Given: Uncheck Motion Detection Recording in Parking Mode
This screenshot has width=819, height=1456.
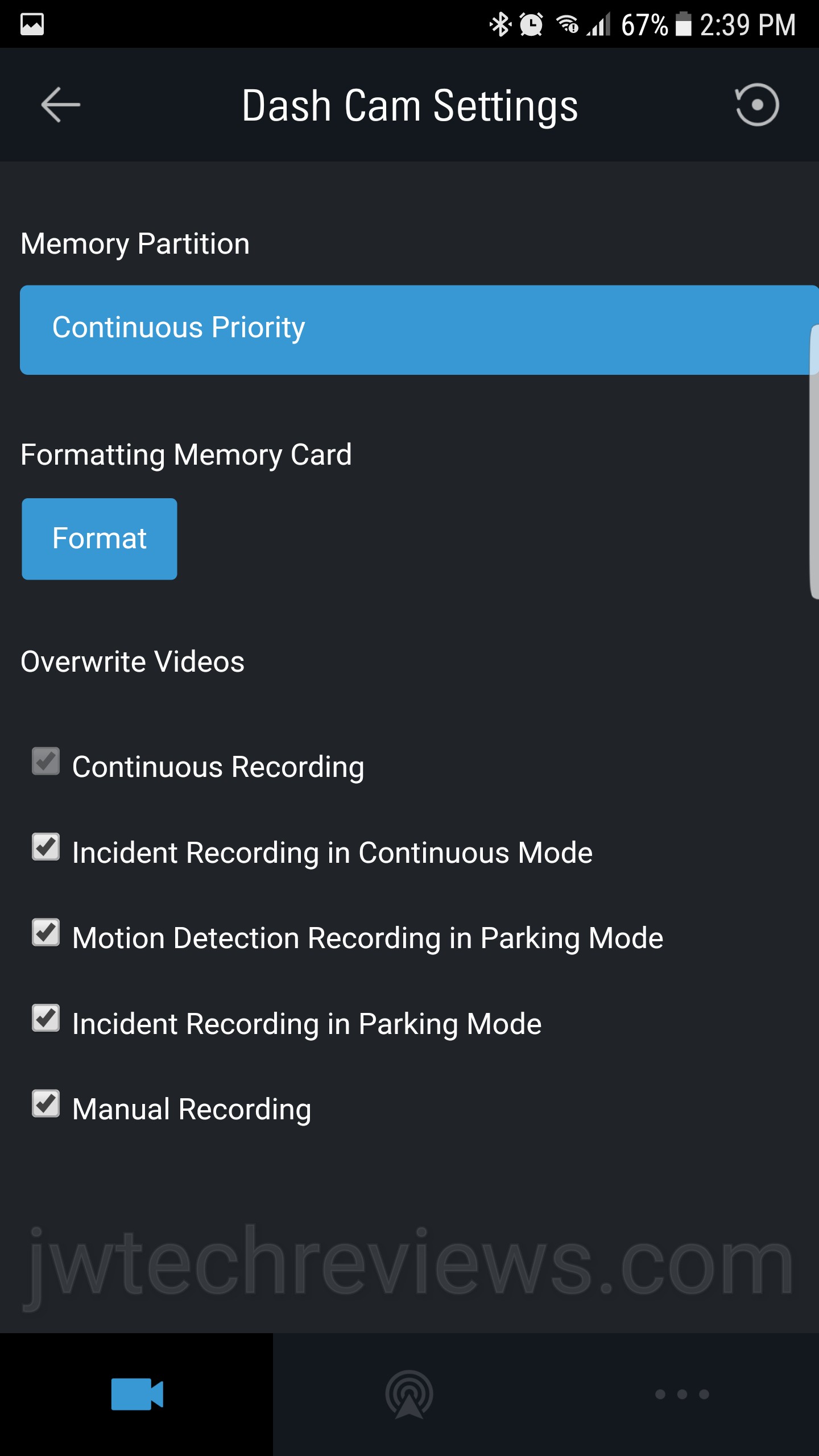Looking at the screenshot, I should pyautogui.click(x=46, y=933).
